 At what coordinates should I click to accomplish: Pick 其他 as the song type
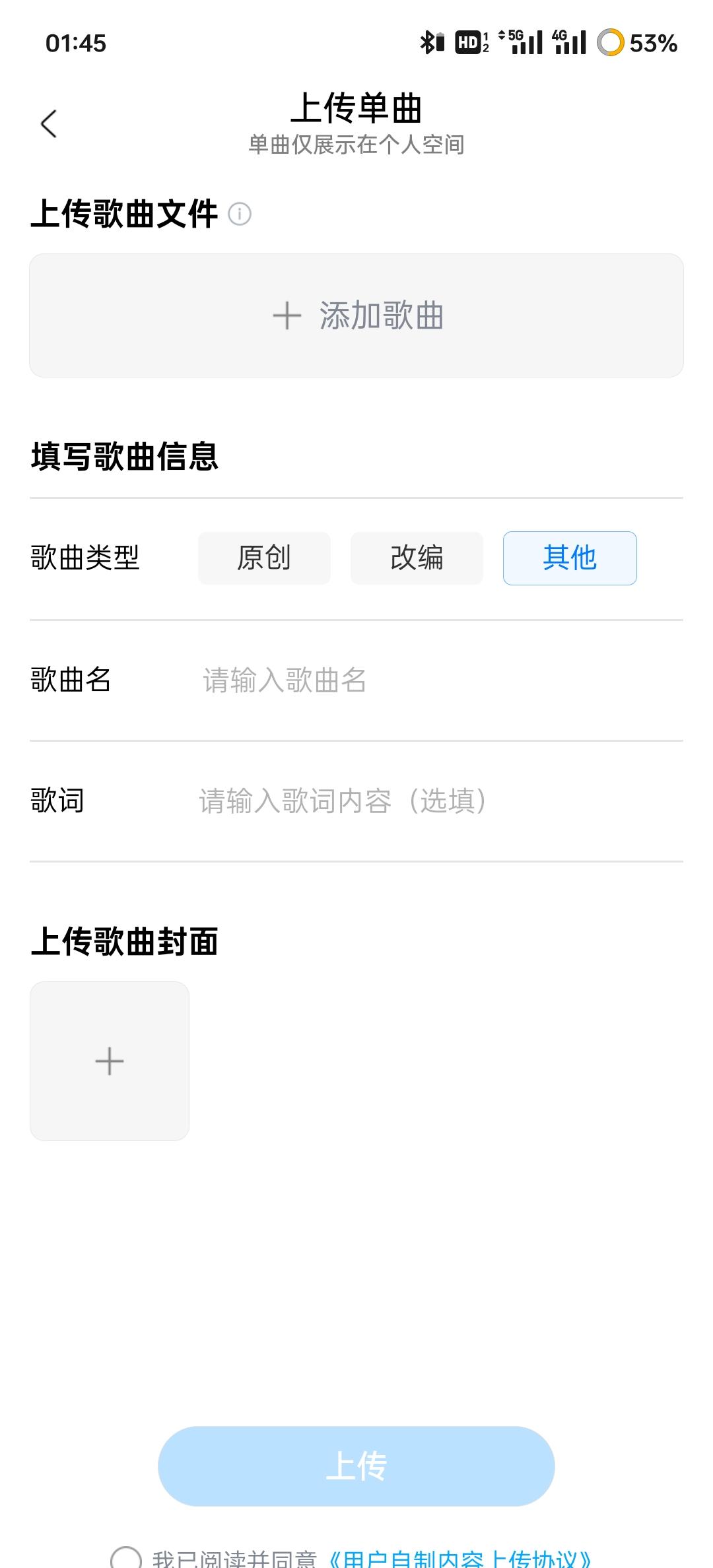[x=570, y=558]
